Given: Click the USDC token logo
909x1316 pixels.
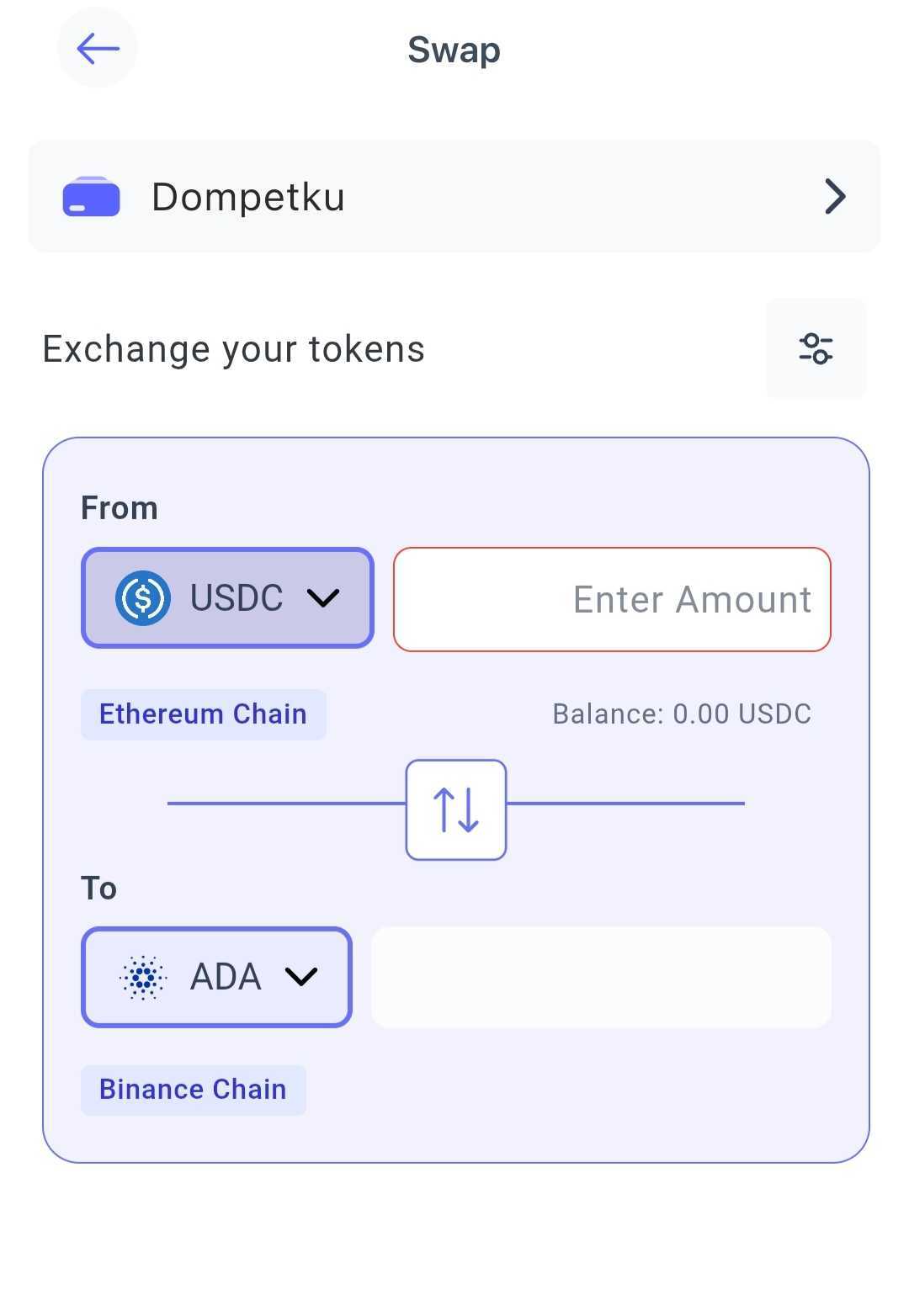Looking at the screenshot, I should pos(141,598).
